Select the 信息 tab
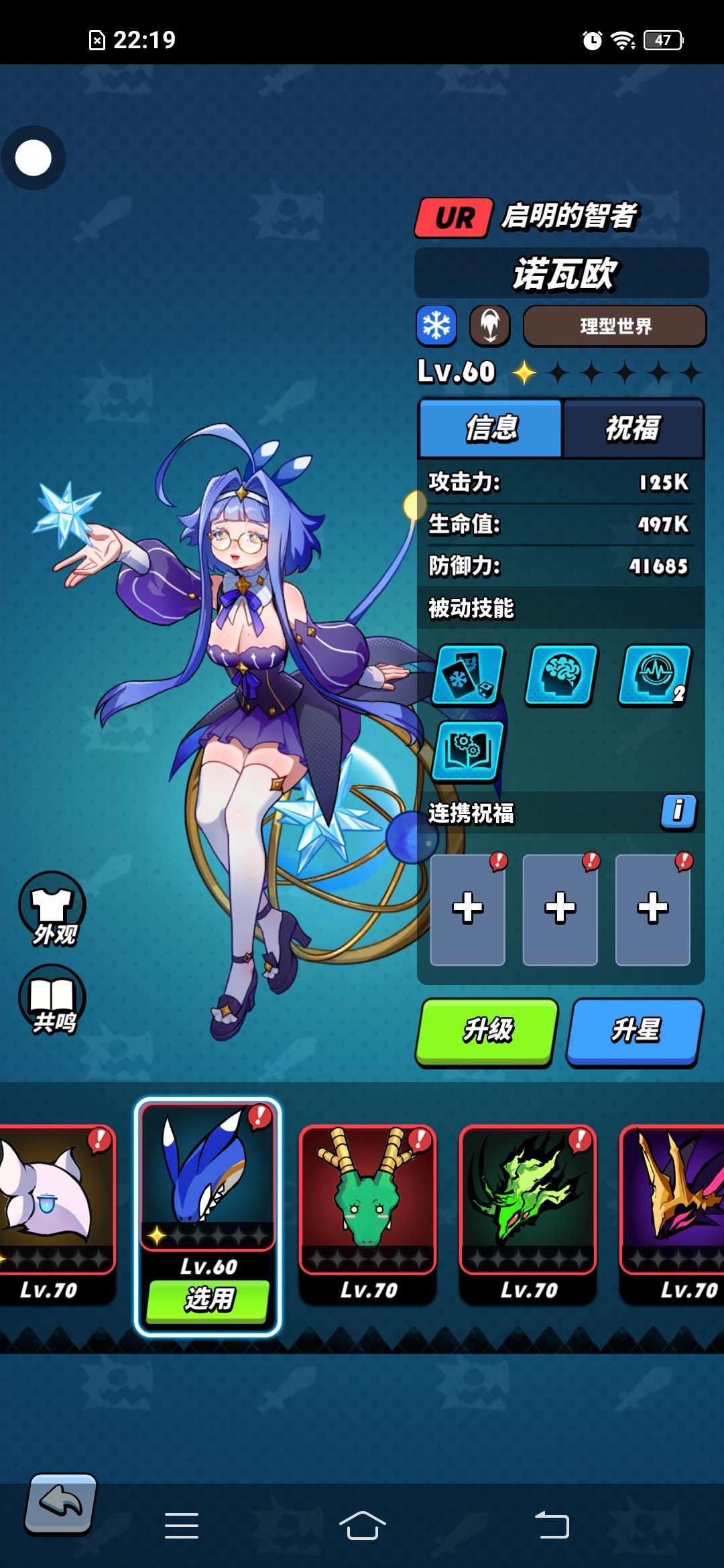 coord(491,428)
